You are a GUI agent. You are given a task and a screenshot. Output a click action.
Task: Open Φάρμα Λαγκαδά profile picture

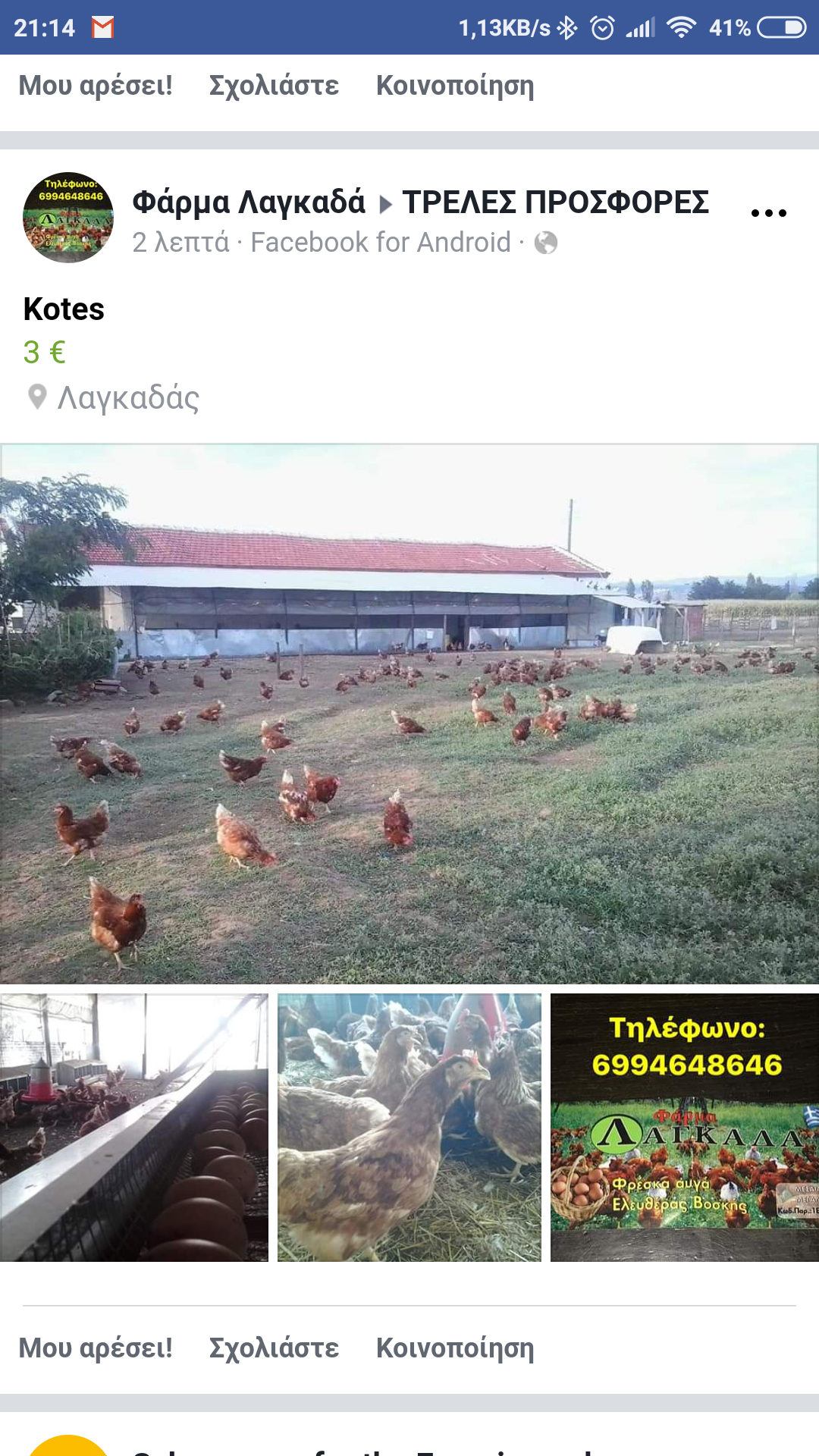coord(68,218)
